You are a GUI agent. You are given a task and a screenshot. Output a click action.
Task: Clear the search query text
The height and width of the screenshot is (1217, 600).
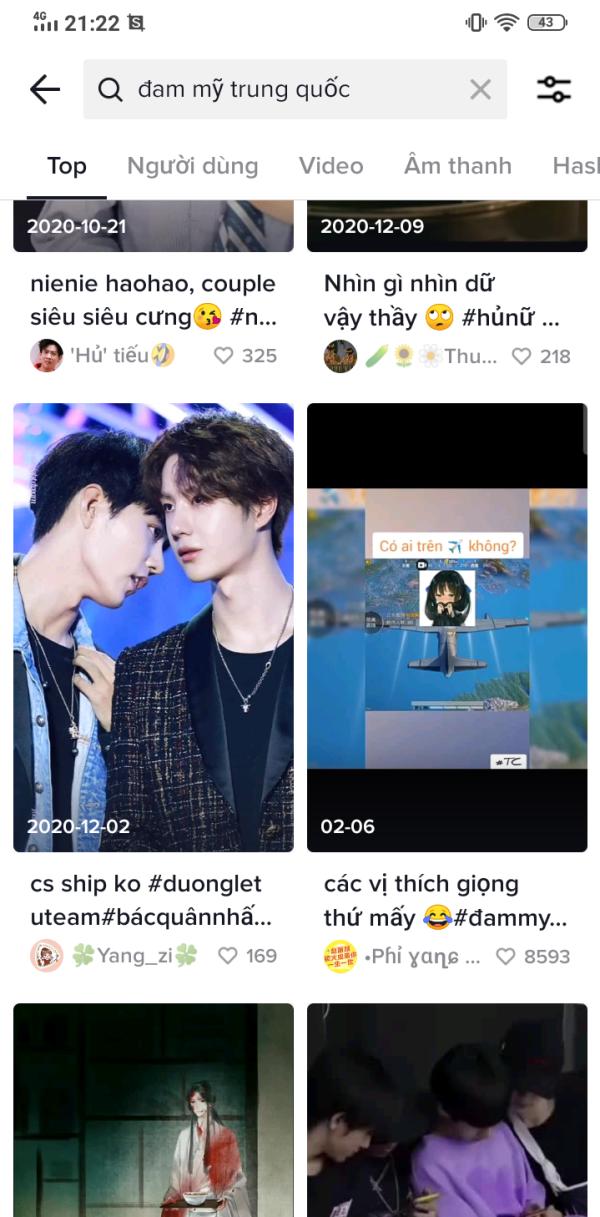click(480, 90)
